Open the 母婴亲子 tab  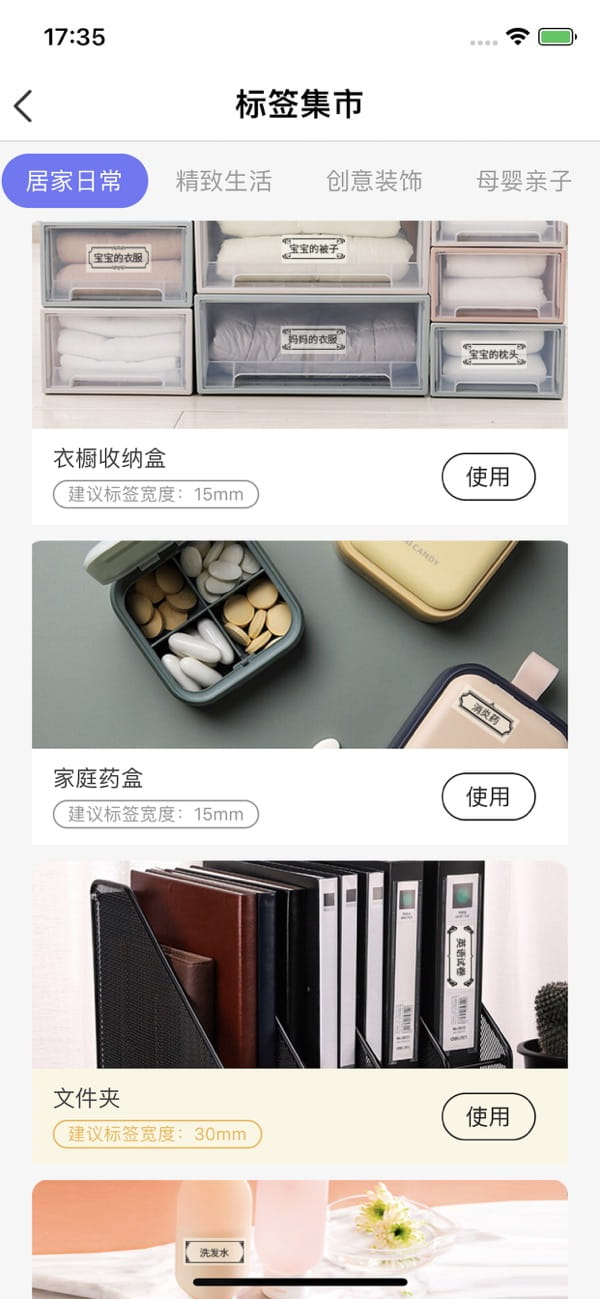[524, 181]
